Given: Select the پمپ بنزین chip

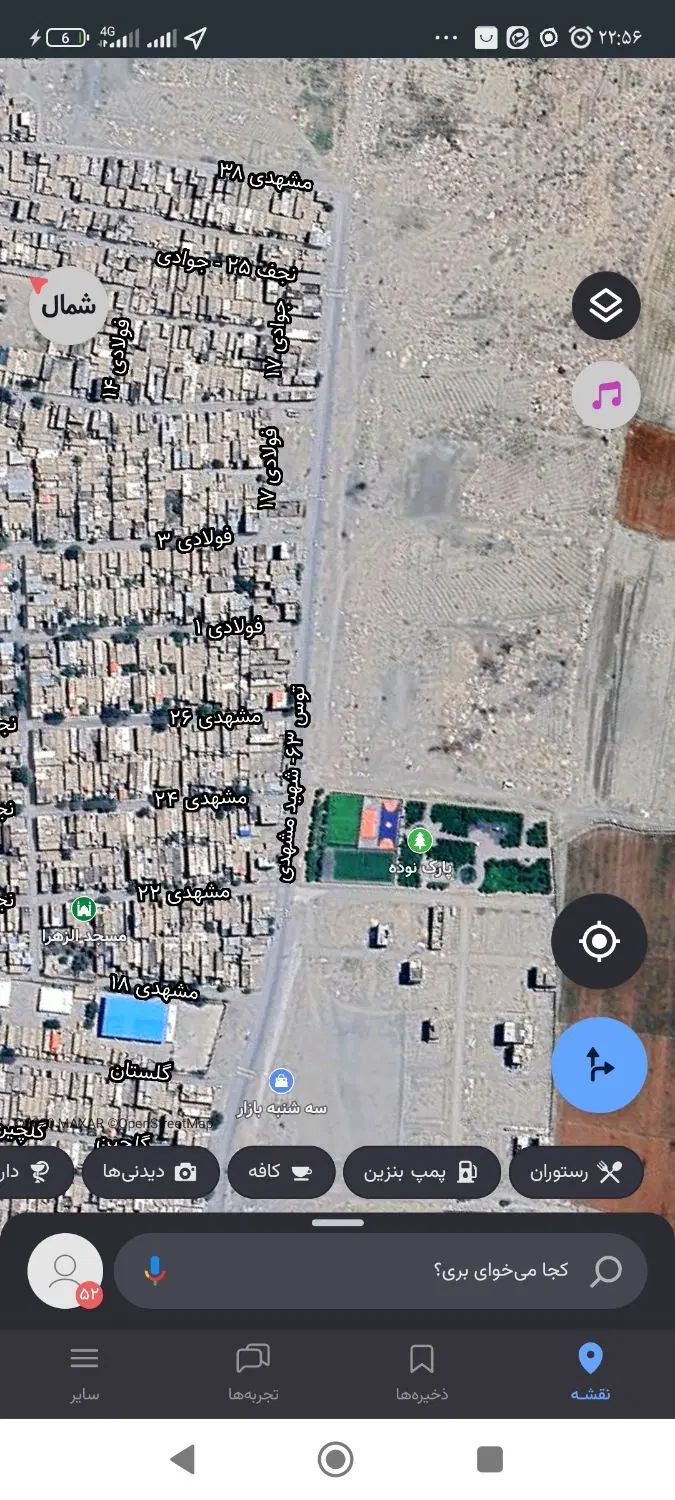Looking at the screenshot, I should [421, 1172].
